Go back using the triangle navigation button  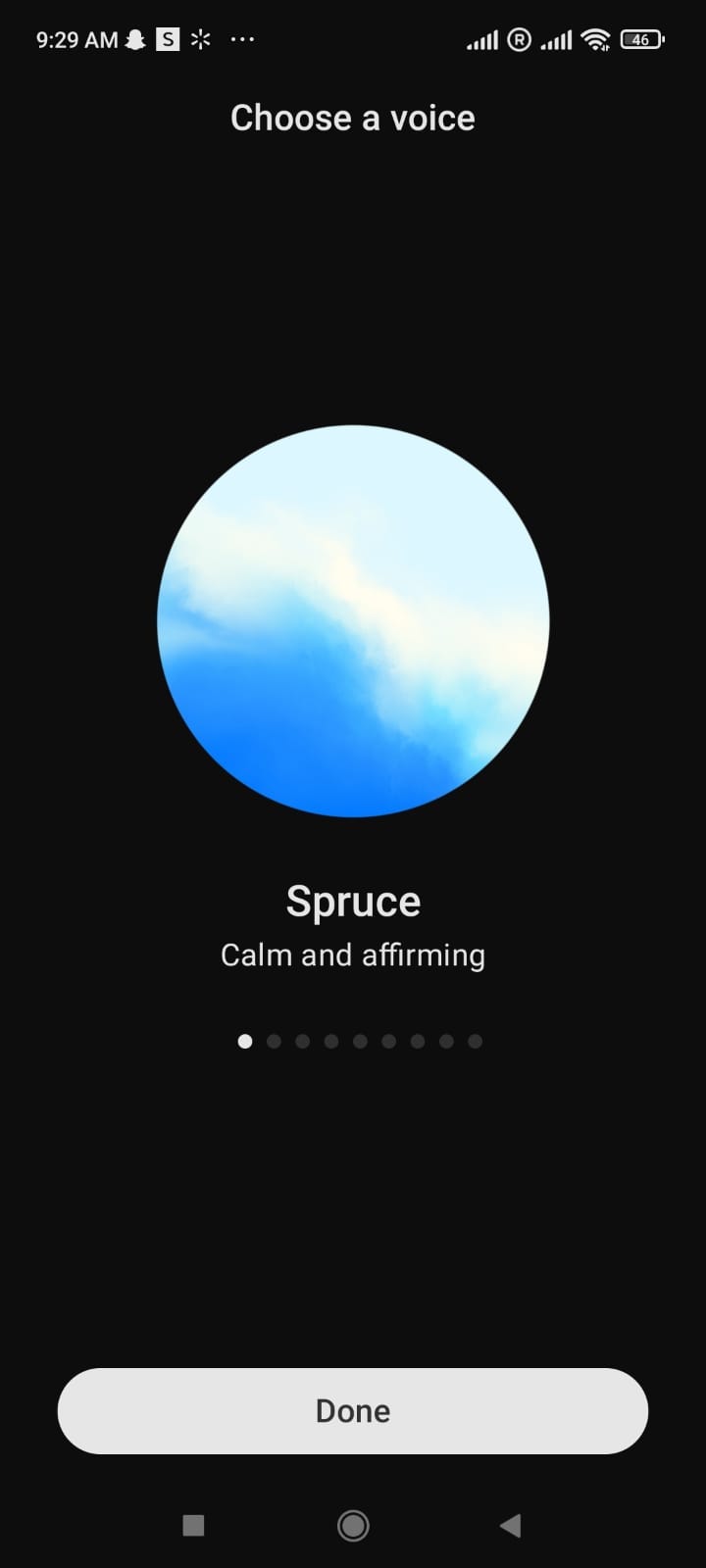pyautogui.click(x=510, y=1525)
